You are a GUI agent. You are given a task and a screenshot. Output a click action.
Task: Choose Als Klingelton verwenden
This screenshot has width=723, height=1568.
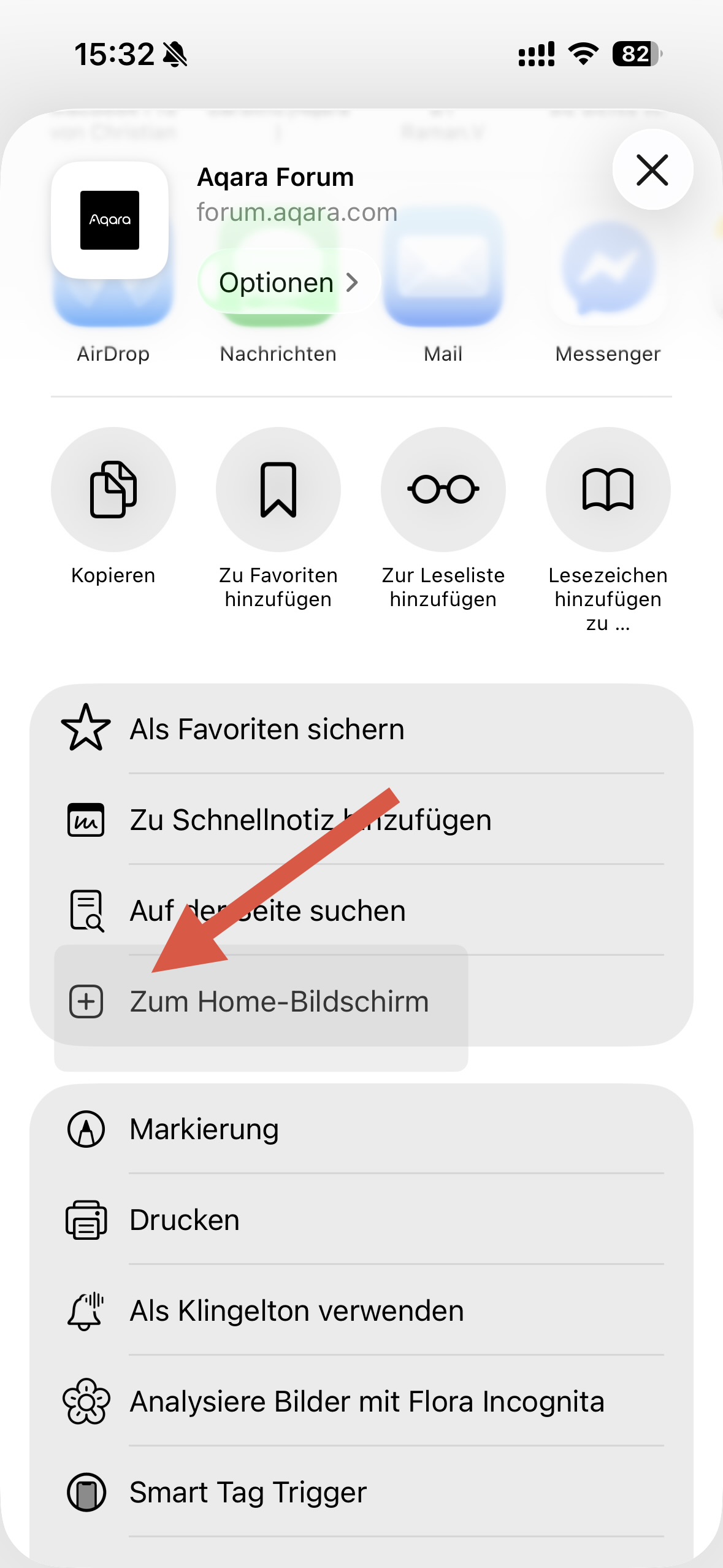click(361, 1310)
